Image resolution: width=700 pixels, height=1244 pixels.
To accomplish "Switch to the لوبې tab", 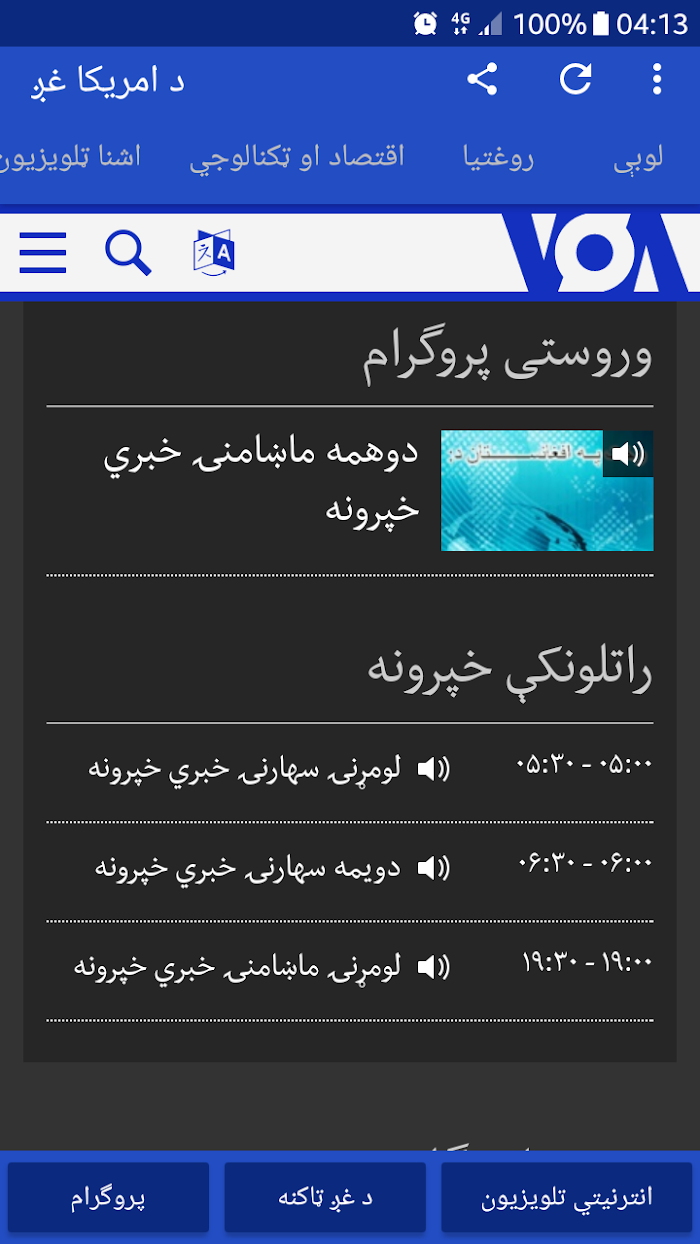I will tap(637, 158).
